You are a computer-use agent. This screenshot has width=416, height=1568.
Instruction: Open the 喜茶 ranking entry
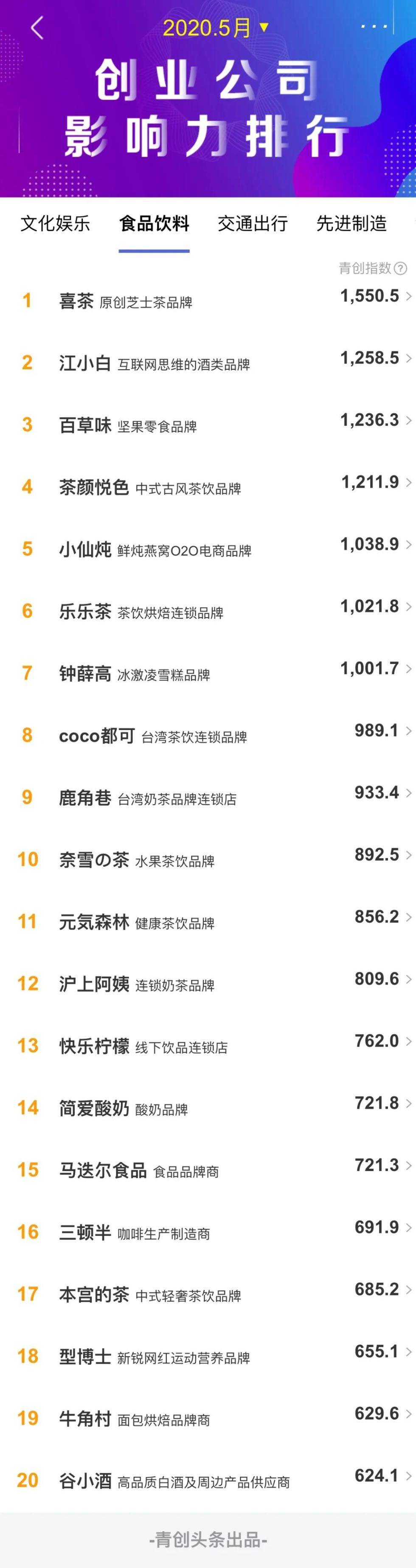(208, 301)
